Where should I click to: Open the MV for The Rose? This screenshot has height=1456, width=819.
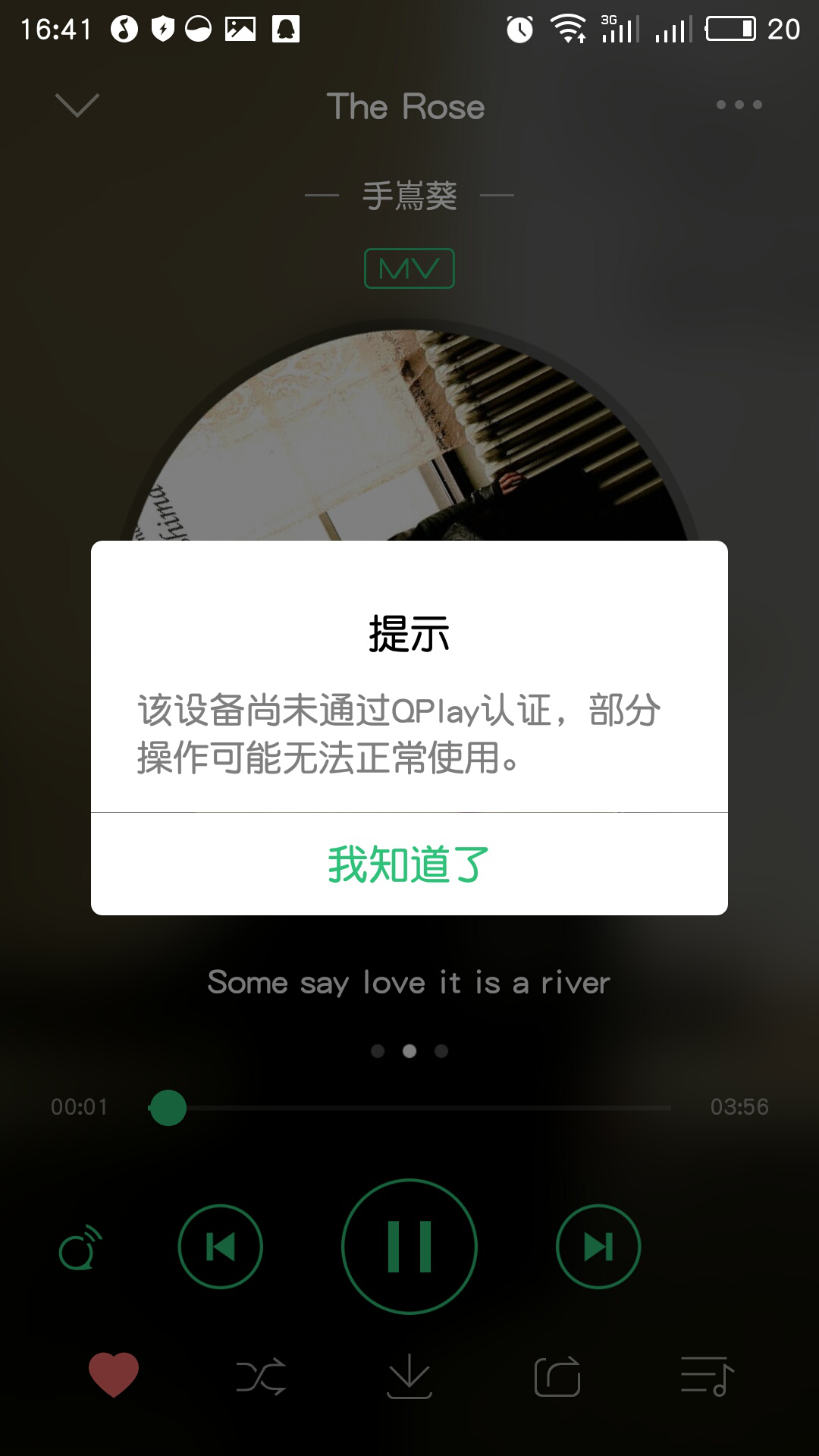point(409,268)
